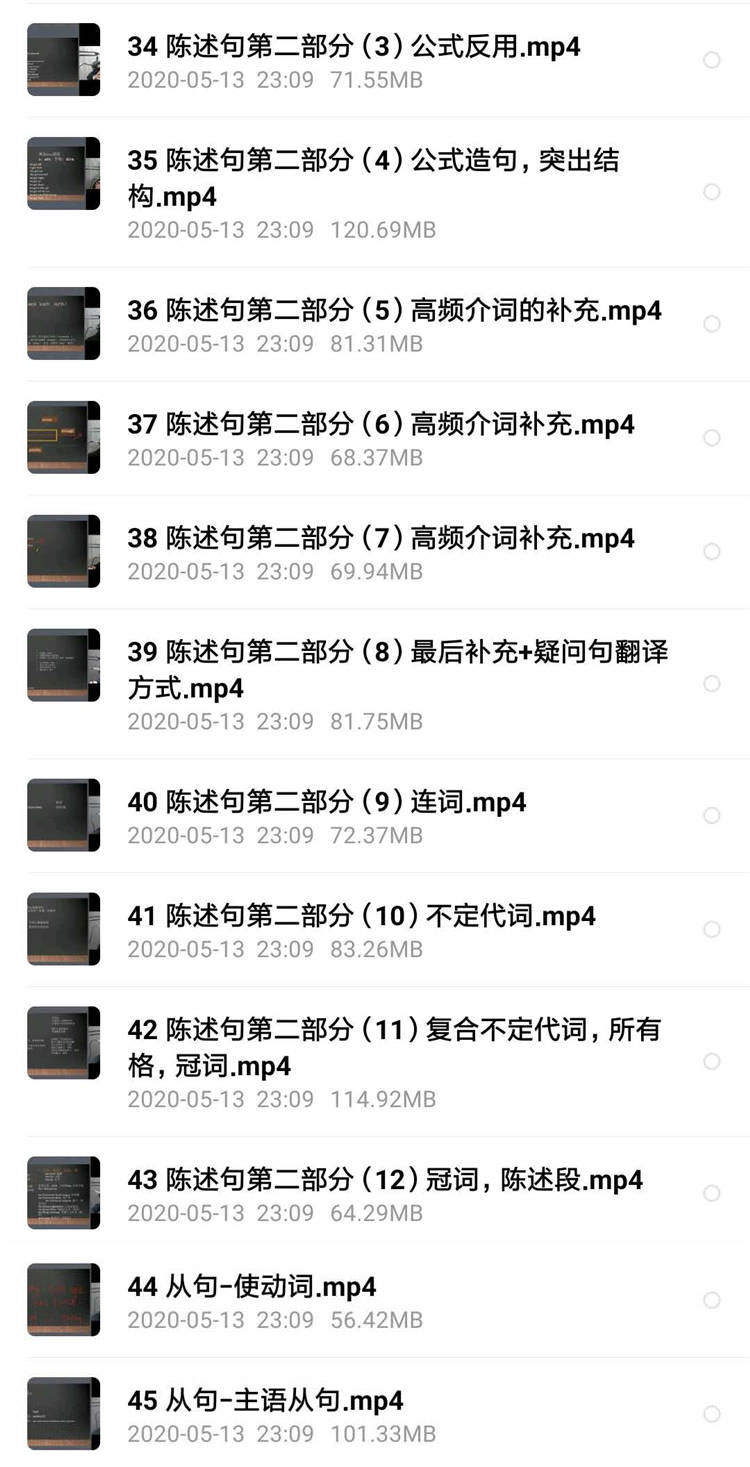Play video 38 陈述句第二部分(7)高频介词补充
The height and width of the screenshot is (1467, 750).
coord(380,539)
